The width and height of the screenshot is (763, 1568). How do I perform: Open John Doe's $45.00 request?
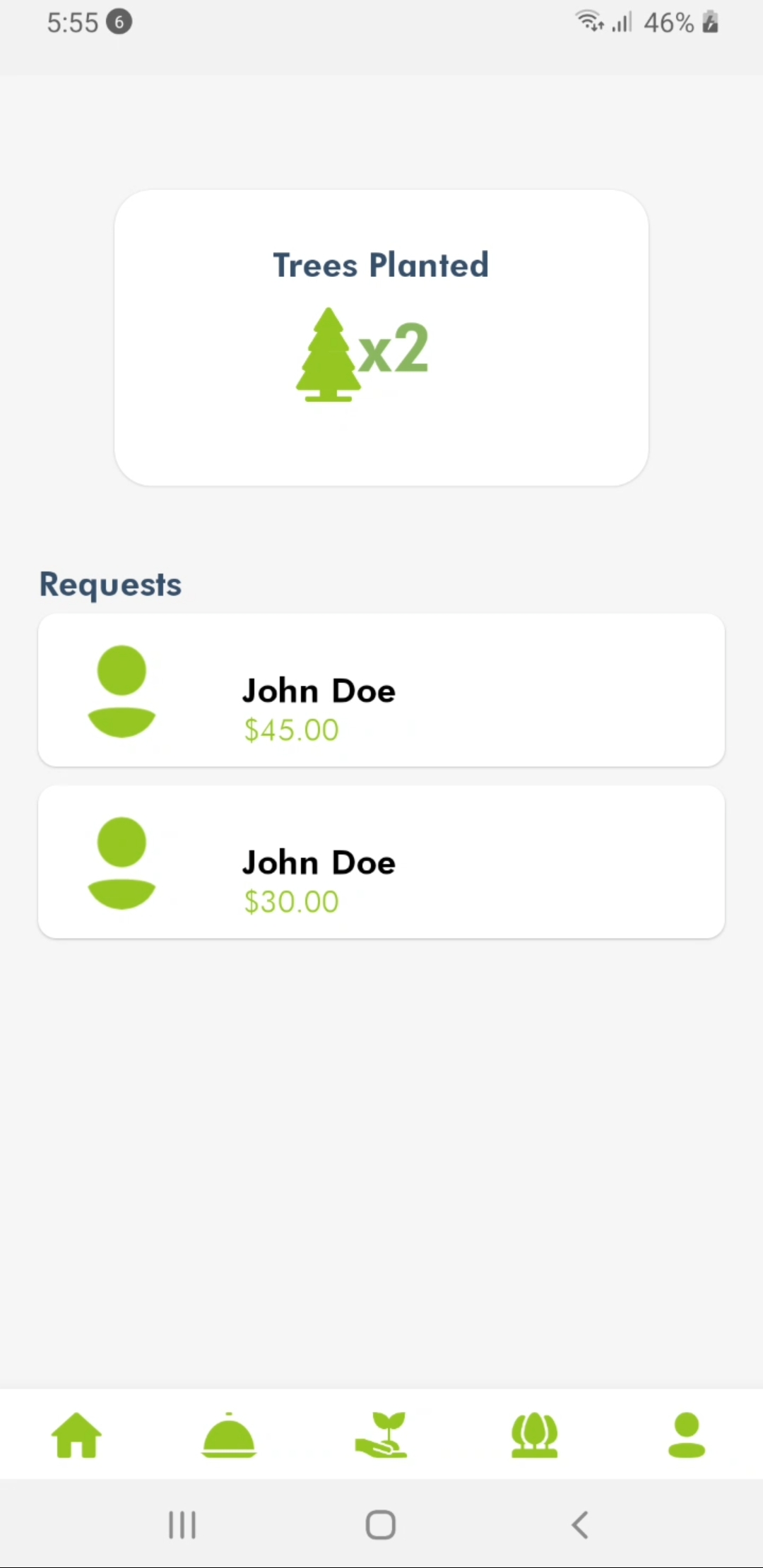tap(381, 690)
